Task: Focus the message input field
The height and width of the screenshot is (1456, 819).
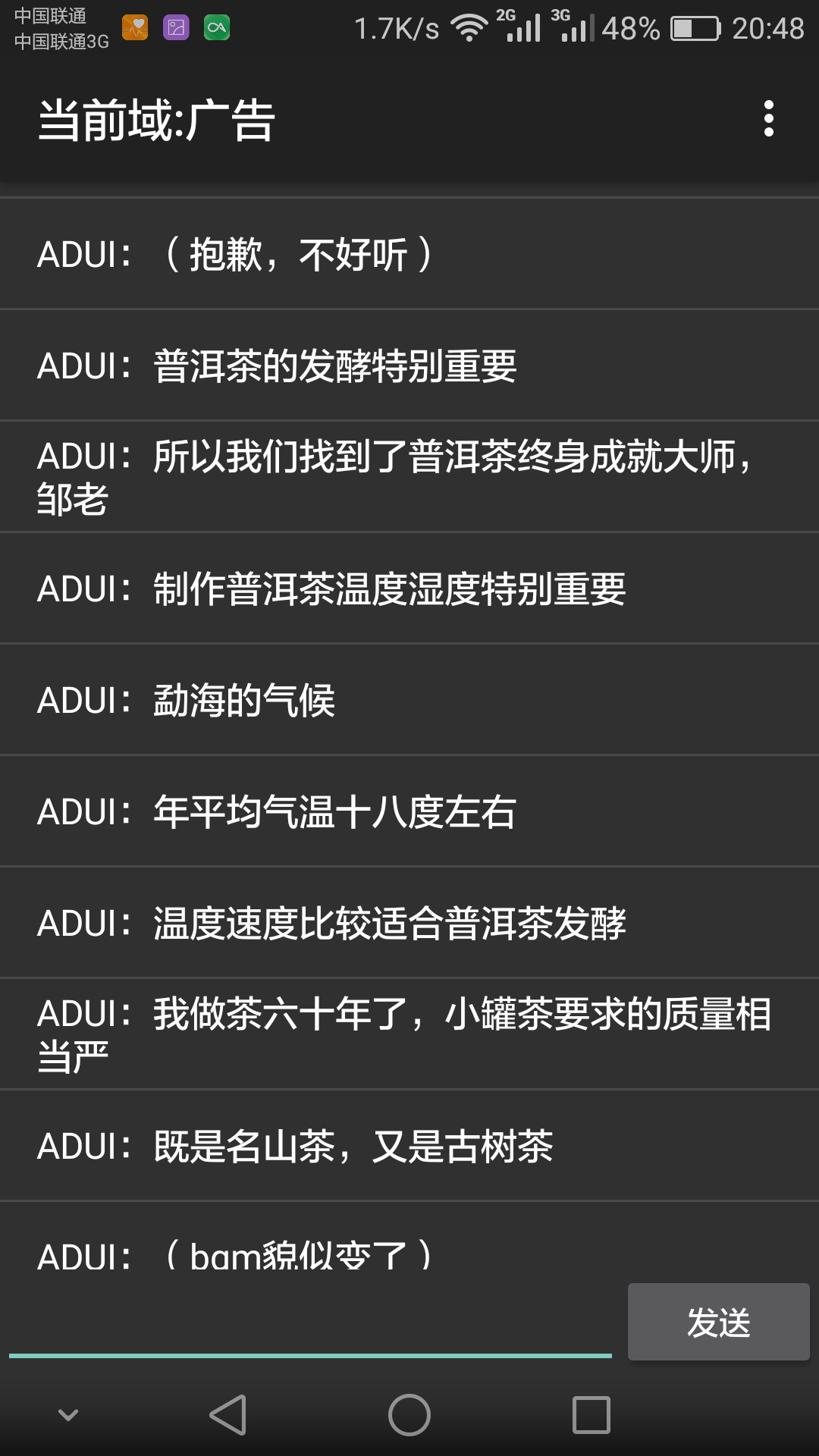Action: 310,1323
